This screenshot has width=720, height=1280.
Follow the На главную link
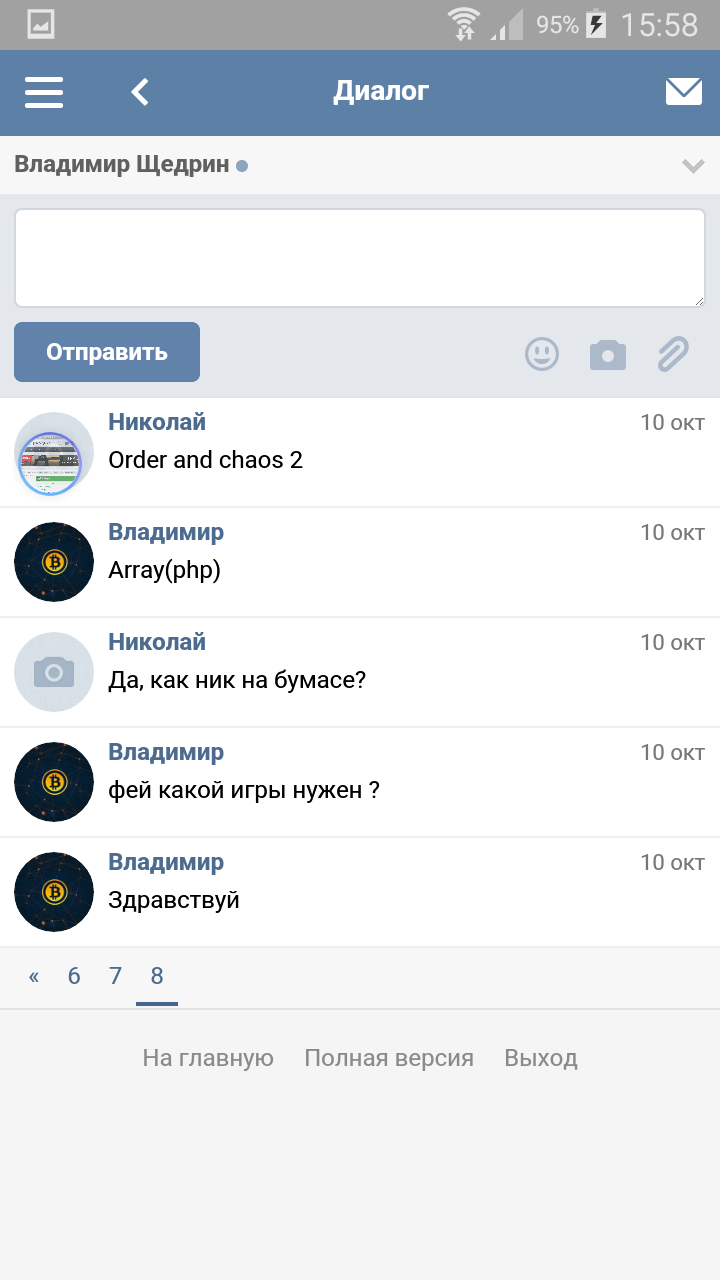click(x=208, y=1058)
